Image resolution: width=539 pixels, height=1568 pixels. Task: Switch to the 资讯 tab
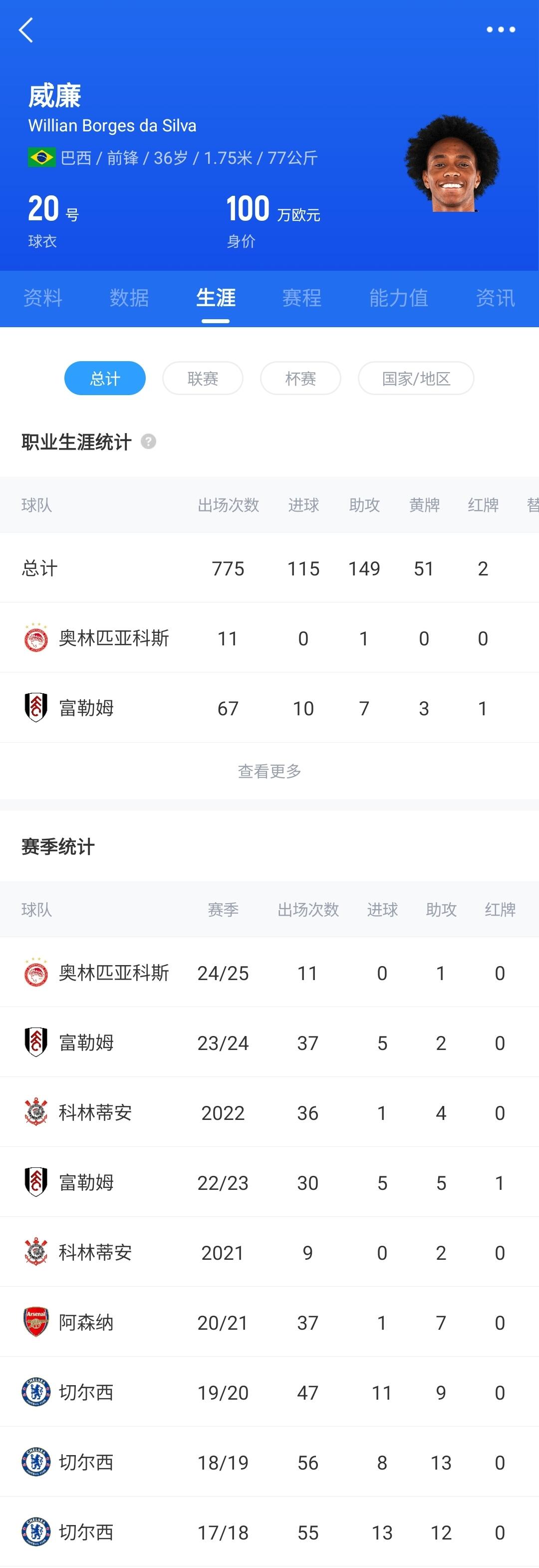point(495,298)
